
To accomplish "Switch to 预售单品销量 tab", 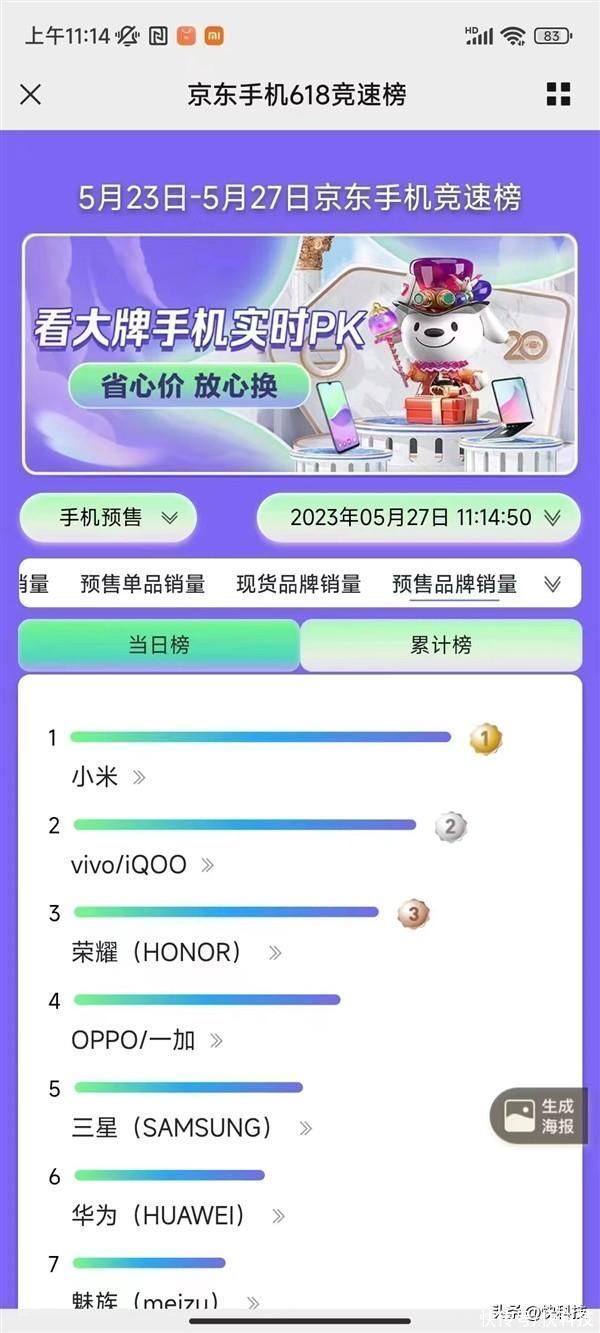I will [142, 584].
